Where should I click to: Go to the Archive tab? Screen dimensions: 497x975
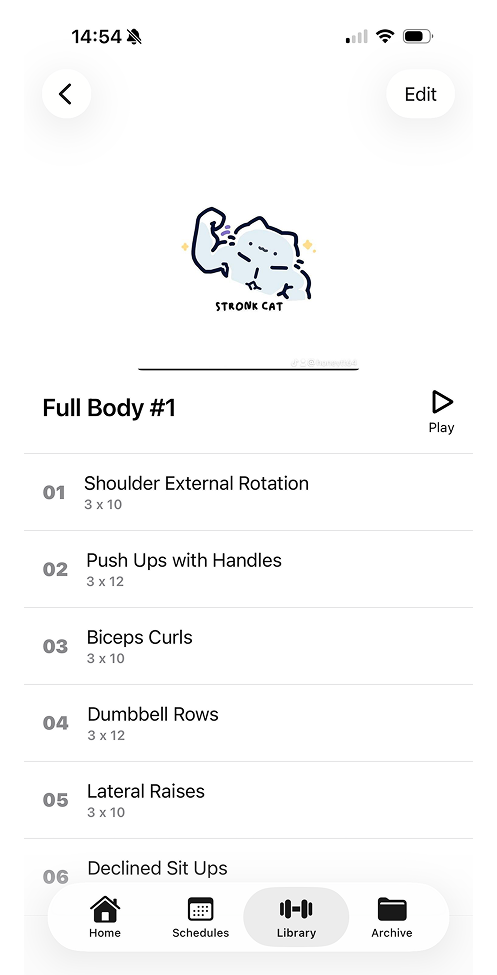tap(392, 917)
